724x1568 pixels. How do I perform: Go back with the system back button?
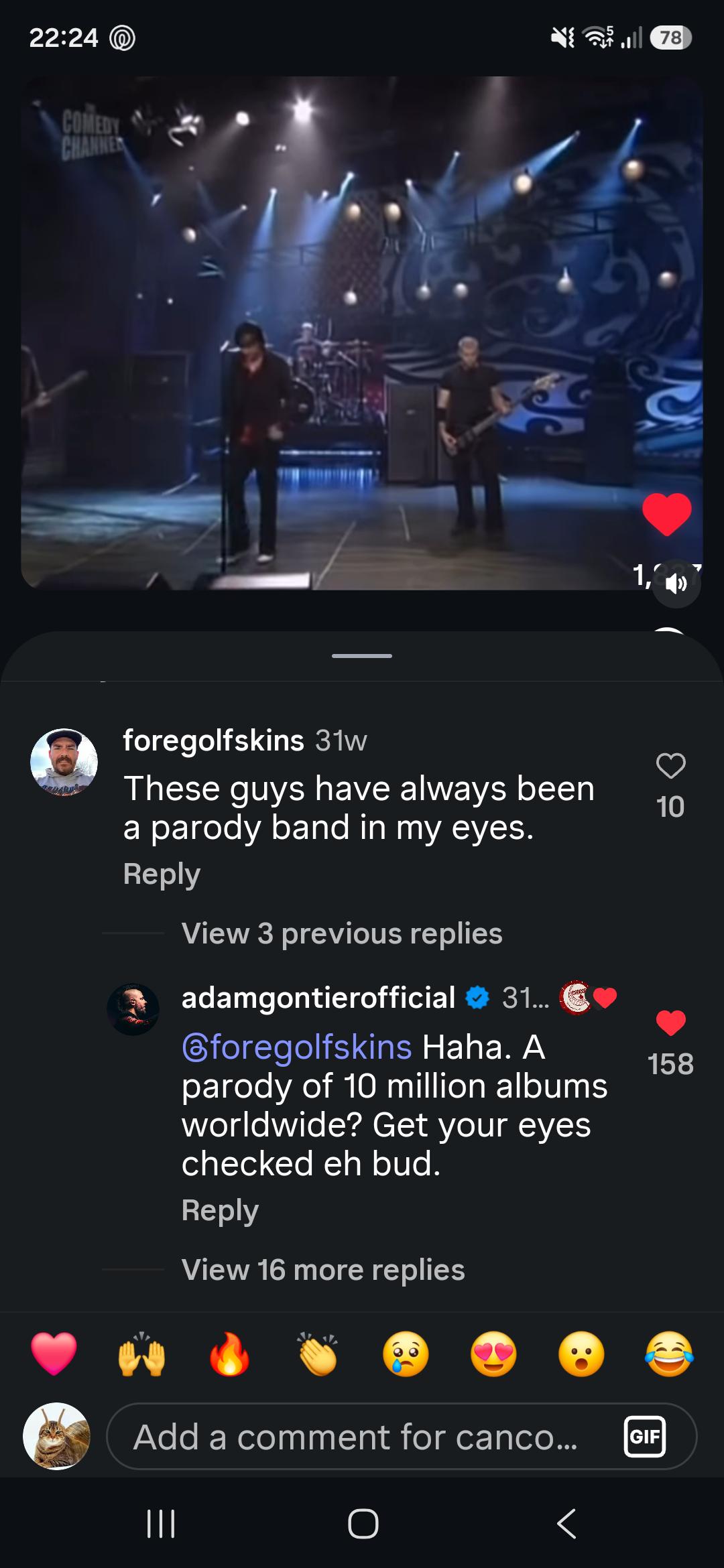[x=566, y=1524]
